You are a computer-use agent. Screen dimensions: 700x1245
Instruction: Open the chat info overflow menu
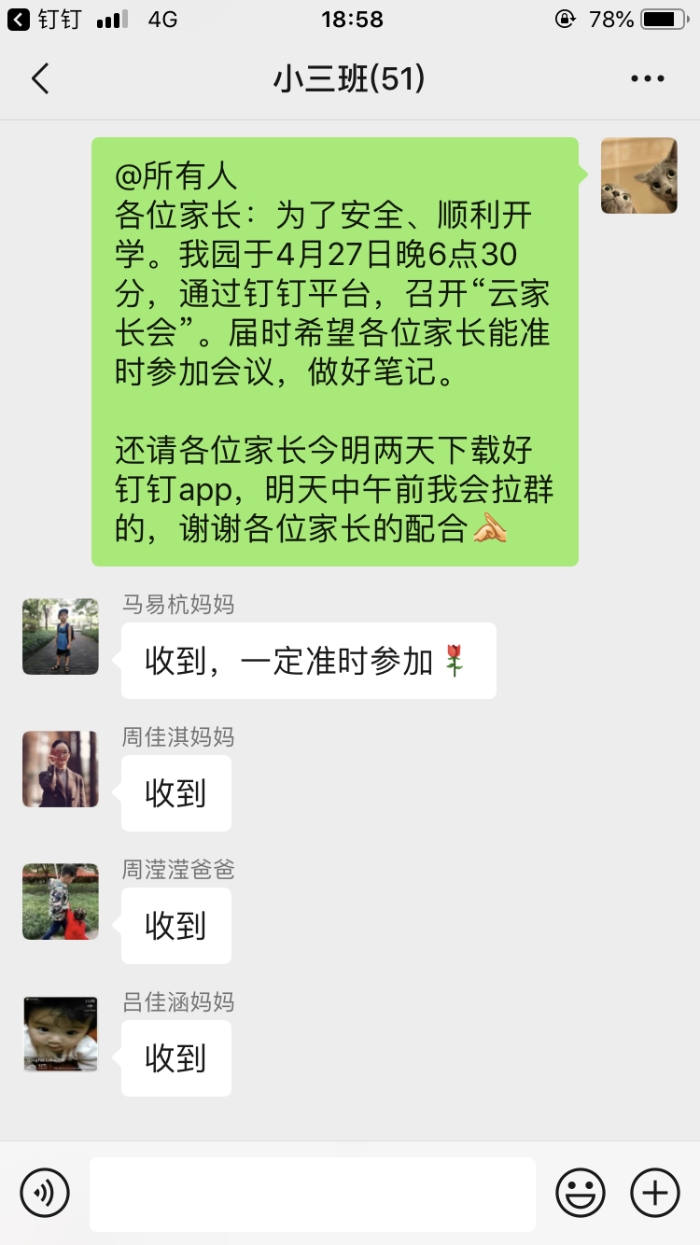(x=647, y=79)
